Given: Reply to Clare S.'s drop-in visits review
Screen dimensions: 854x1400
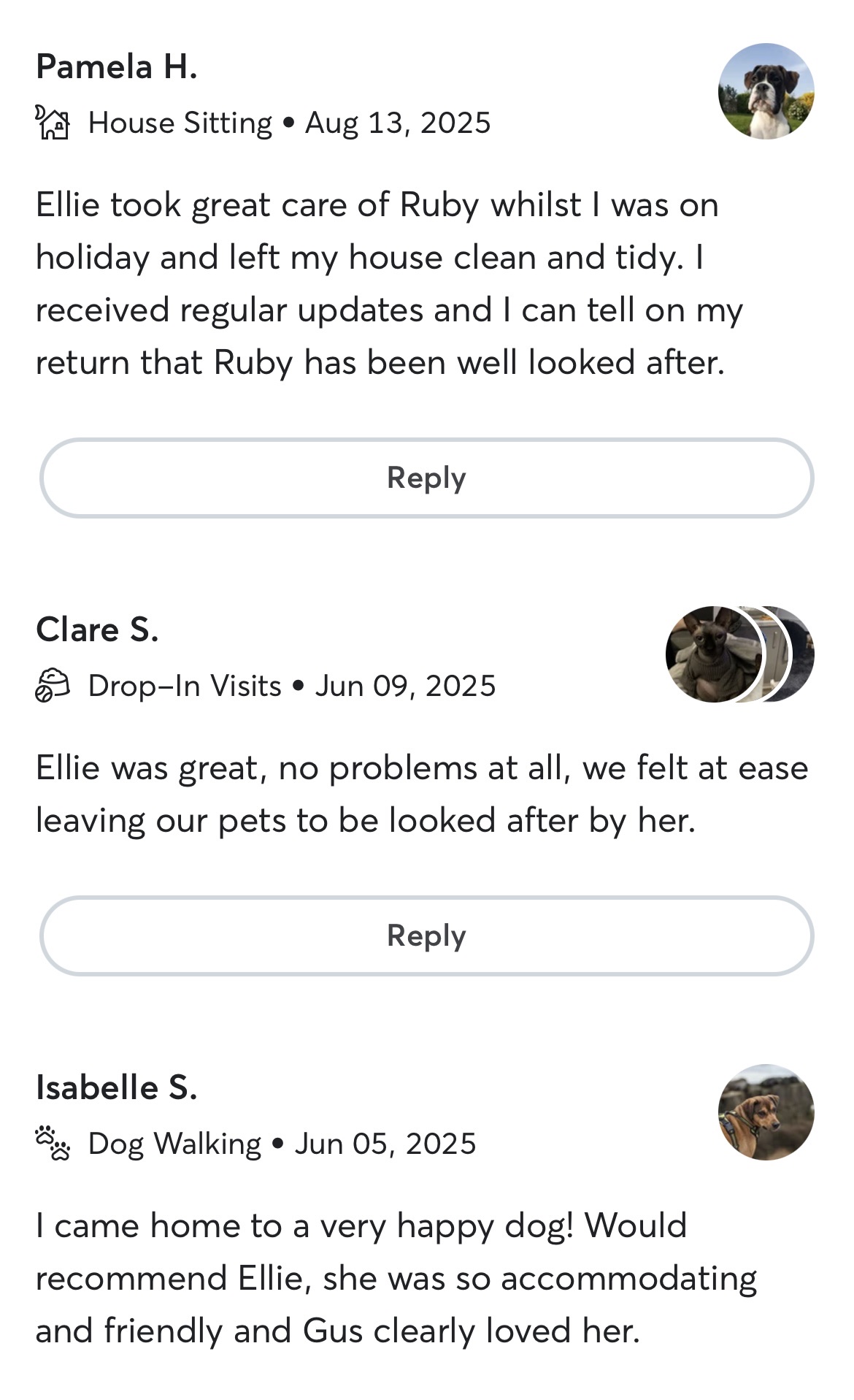Looking at the screenshot, I should coord(426,936).
